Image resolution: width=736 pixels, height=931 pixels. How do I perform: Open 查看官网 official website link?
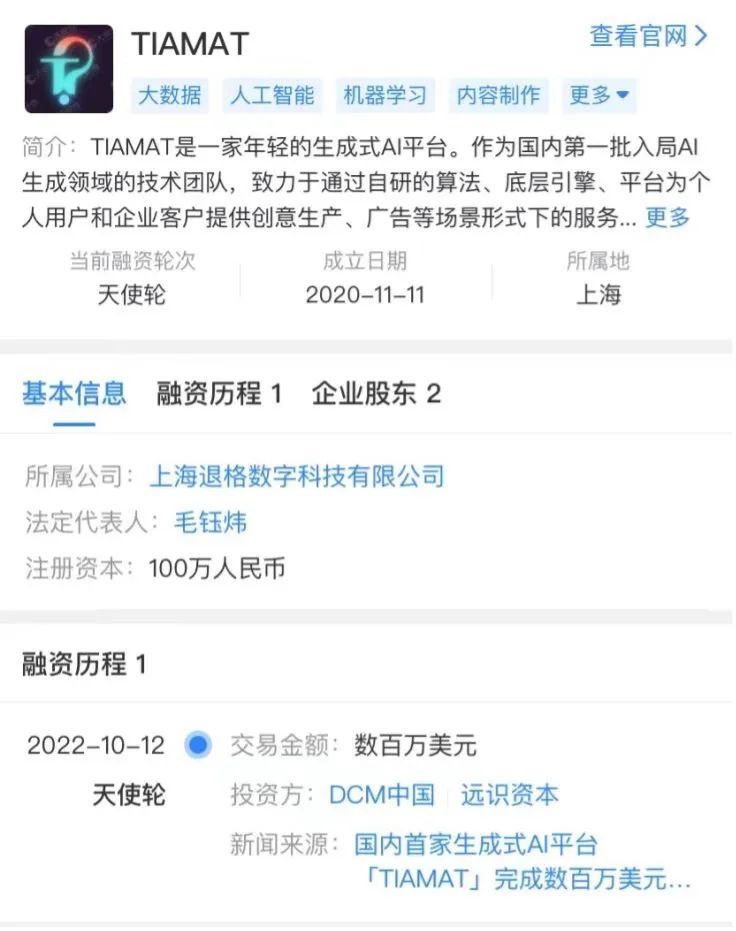648,36
